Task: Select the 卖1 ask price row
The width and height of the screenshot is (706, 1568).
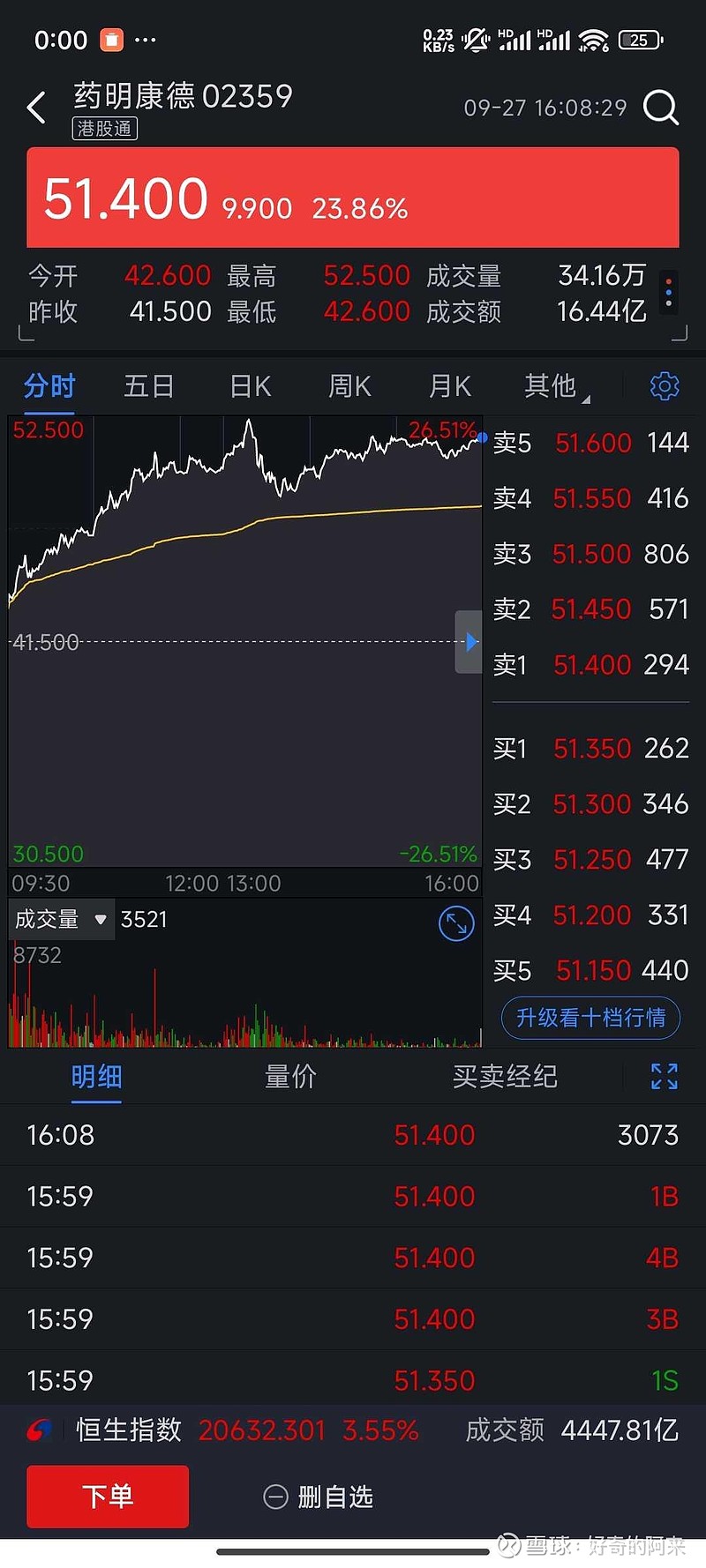Action: tap(590, 665)
